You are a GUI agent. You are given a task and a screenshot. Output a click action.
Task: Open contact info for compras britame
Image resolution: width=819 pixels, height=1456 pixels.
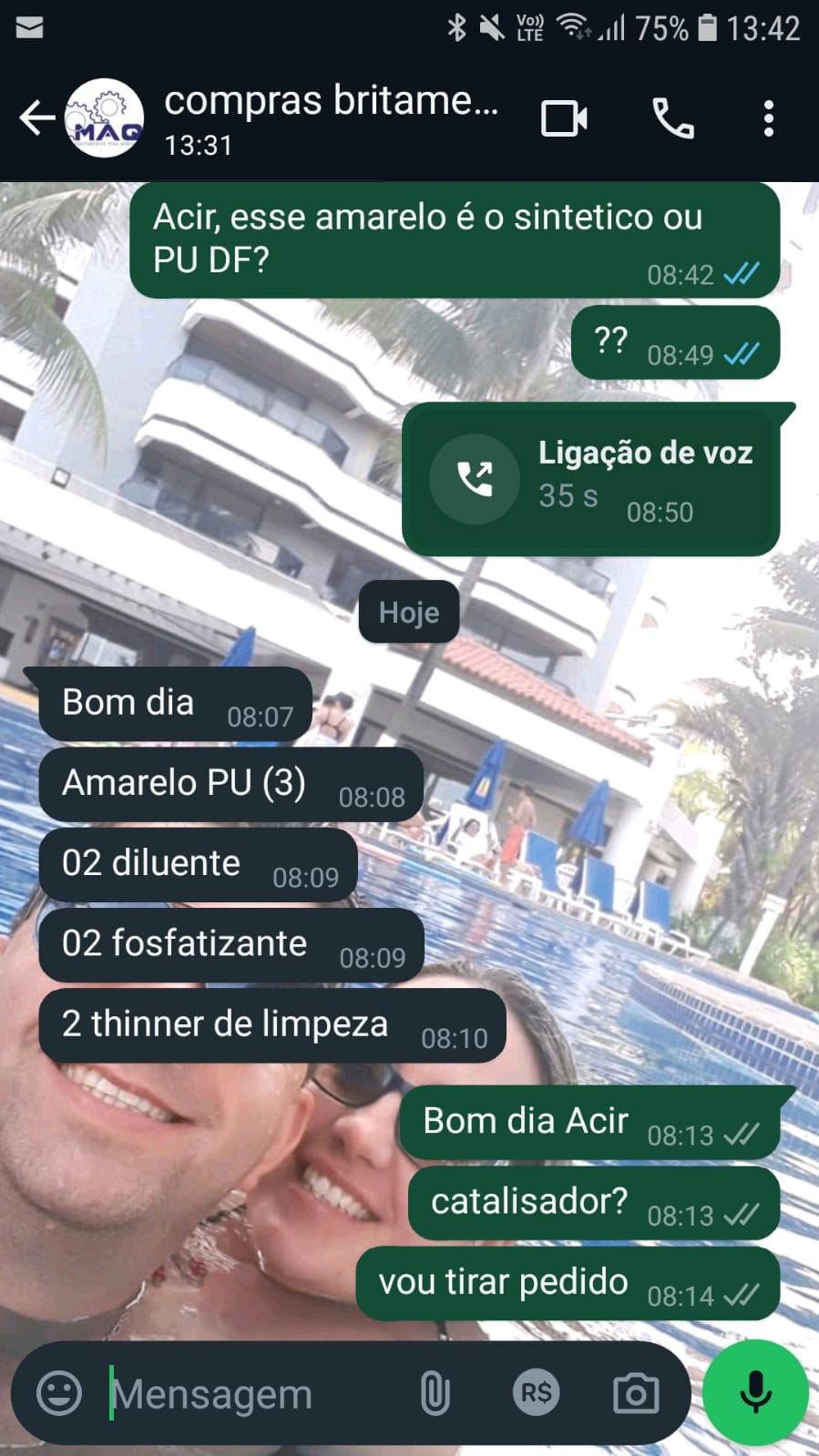330,118
